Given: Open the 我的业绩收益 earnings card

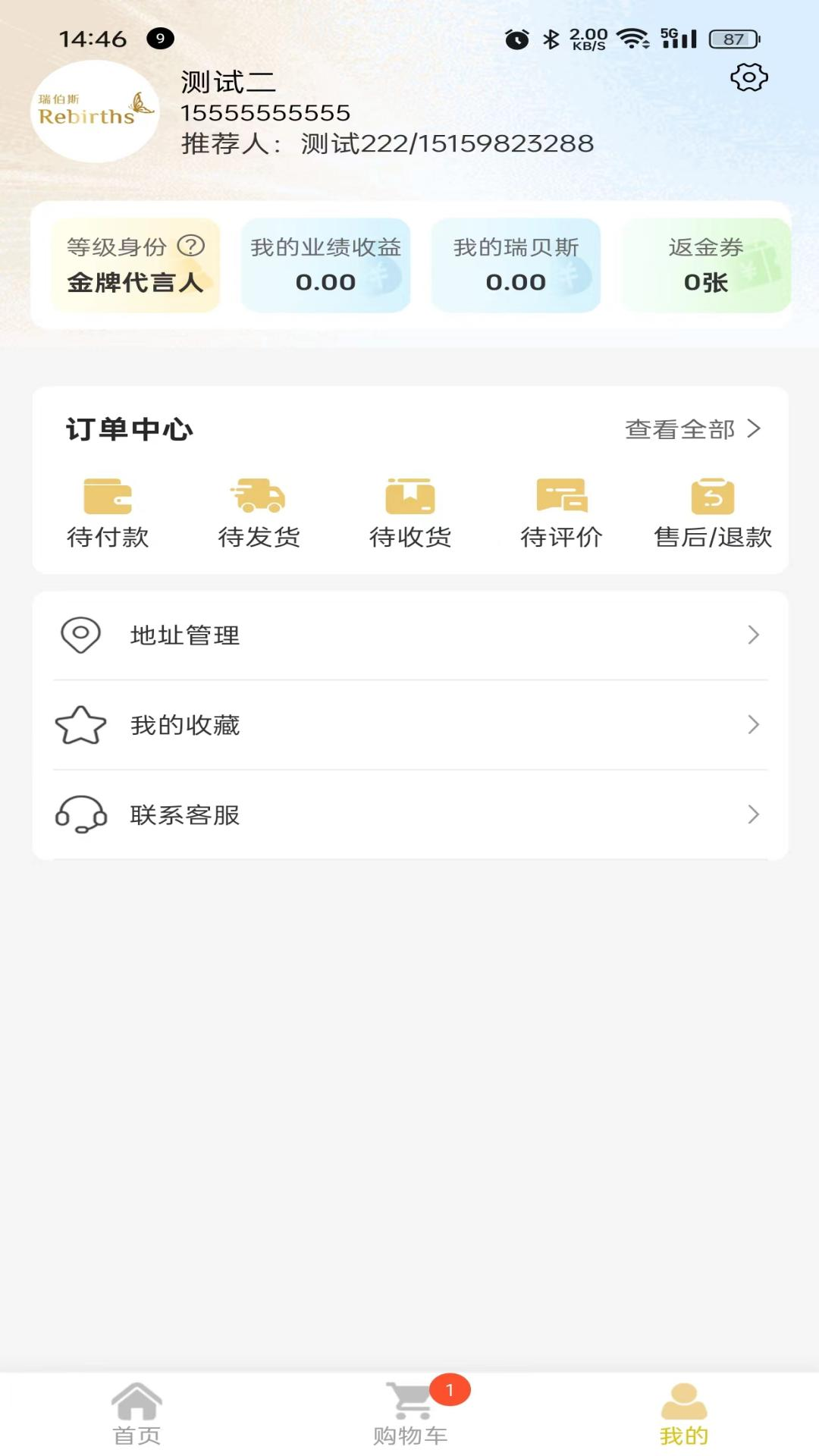Looking at the screenshot, I should [x=326, y=265].
